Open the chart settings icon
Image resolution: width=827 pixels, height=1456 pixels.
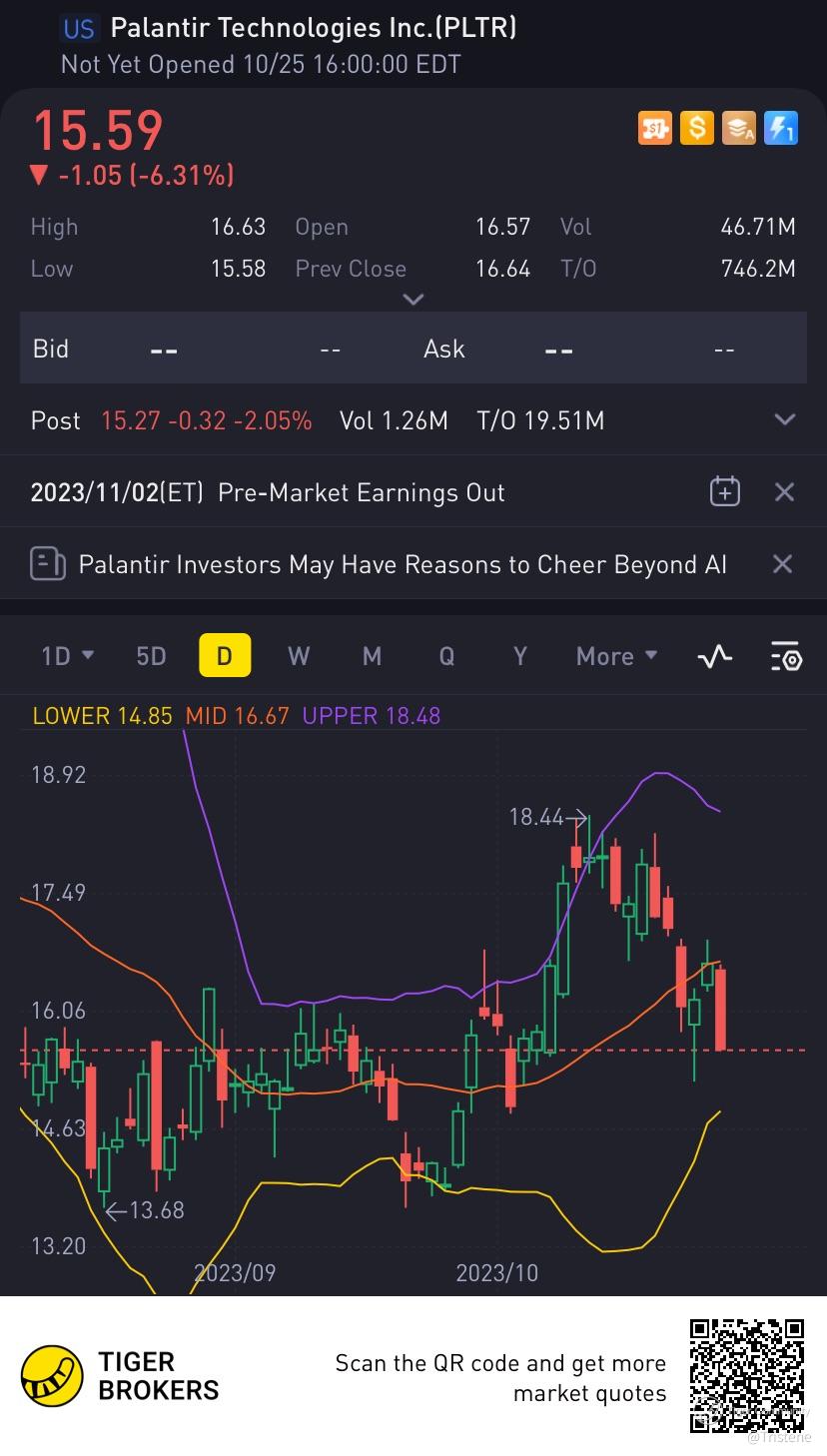tap(786, 657)
